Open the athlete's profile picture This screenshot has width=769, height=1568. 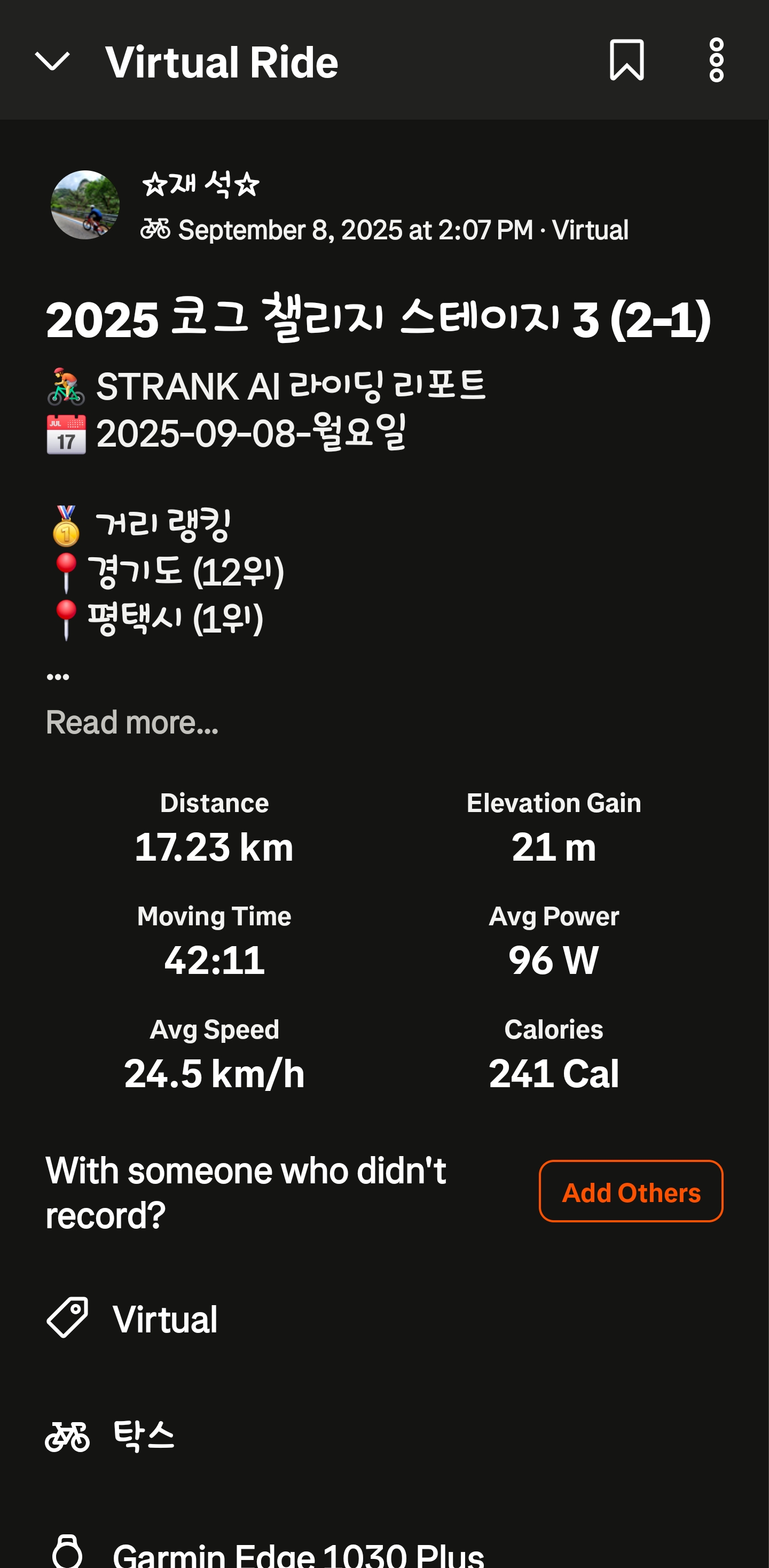pyautogui.click(x=85, y=205)
